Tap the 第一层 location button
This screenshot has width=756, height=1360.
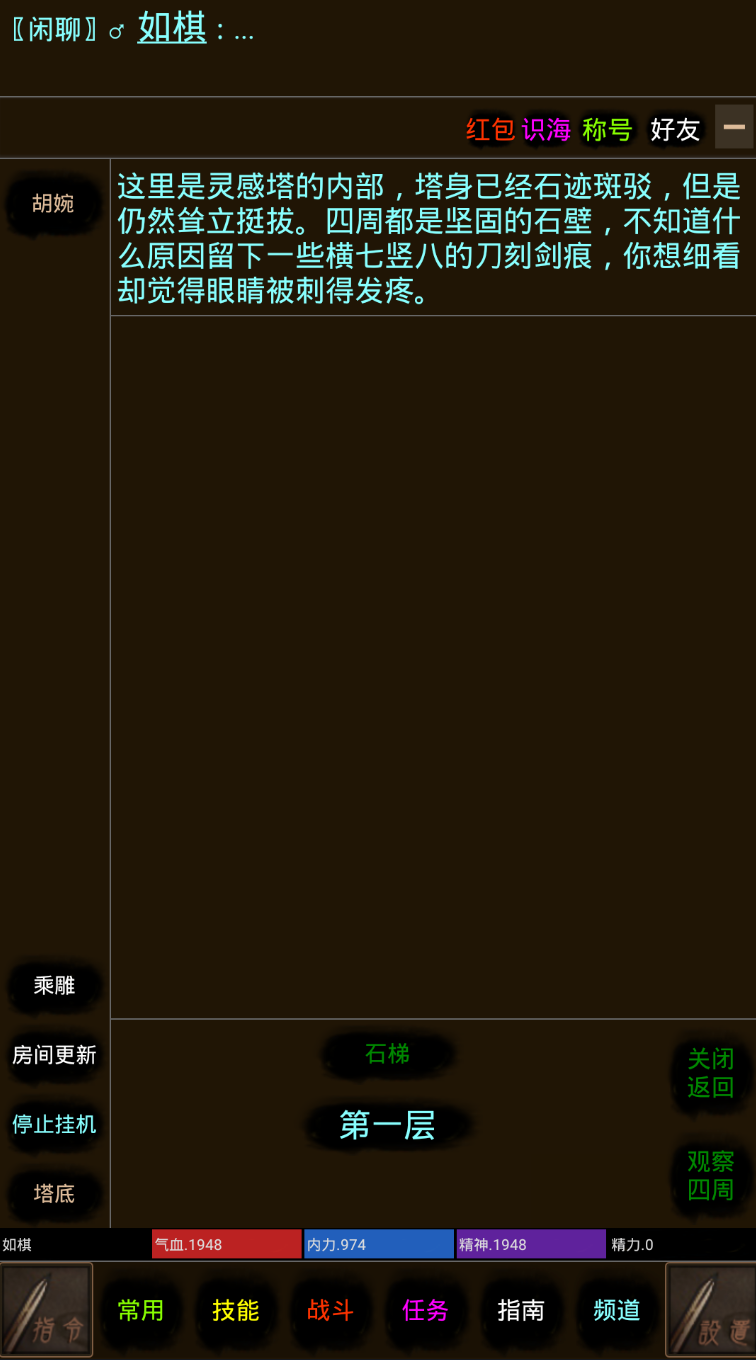(x=388, y=1126)
